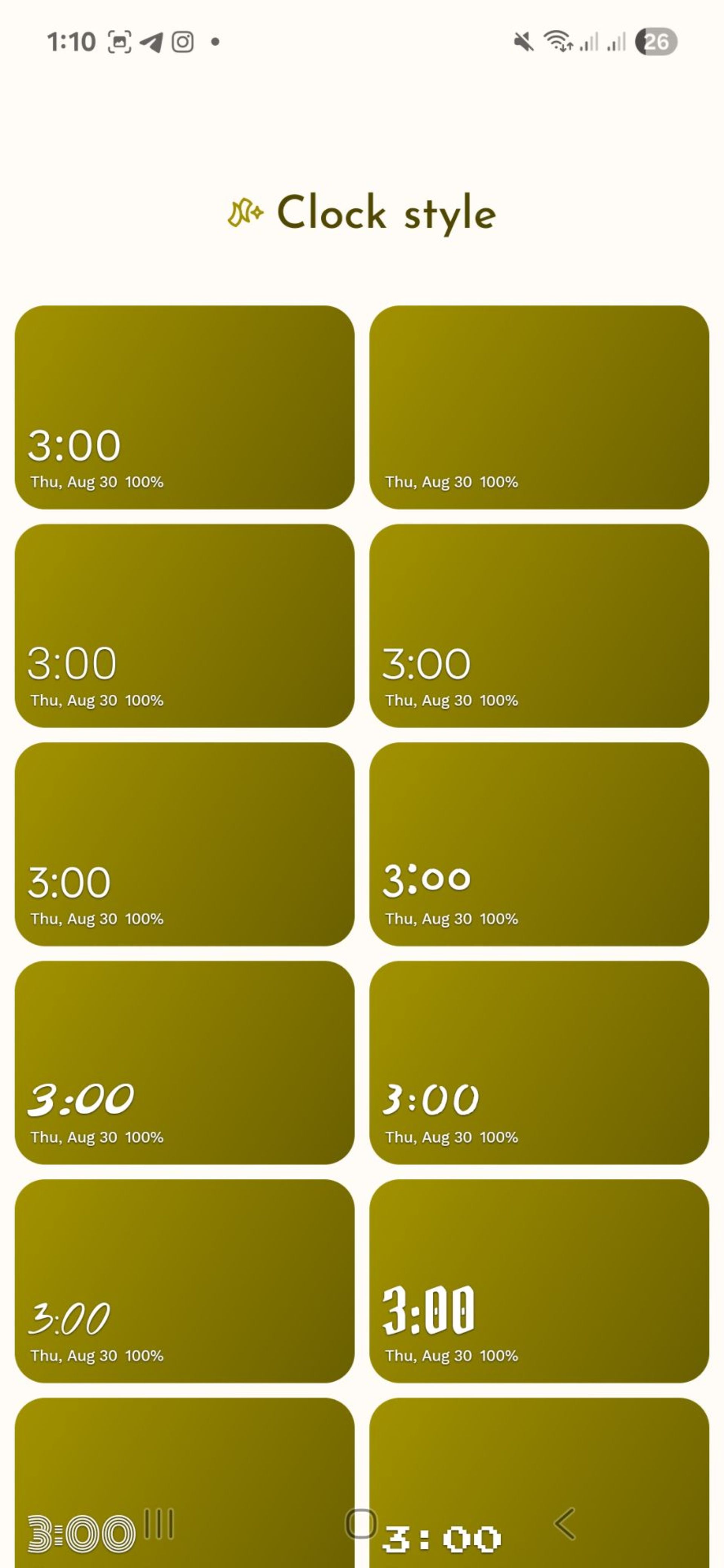Tap the battery indicator showing 26
This screenshot has height=1568, width=724.
(654, 42)
